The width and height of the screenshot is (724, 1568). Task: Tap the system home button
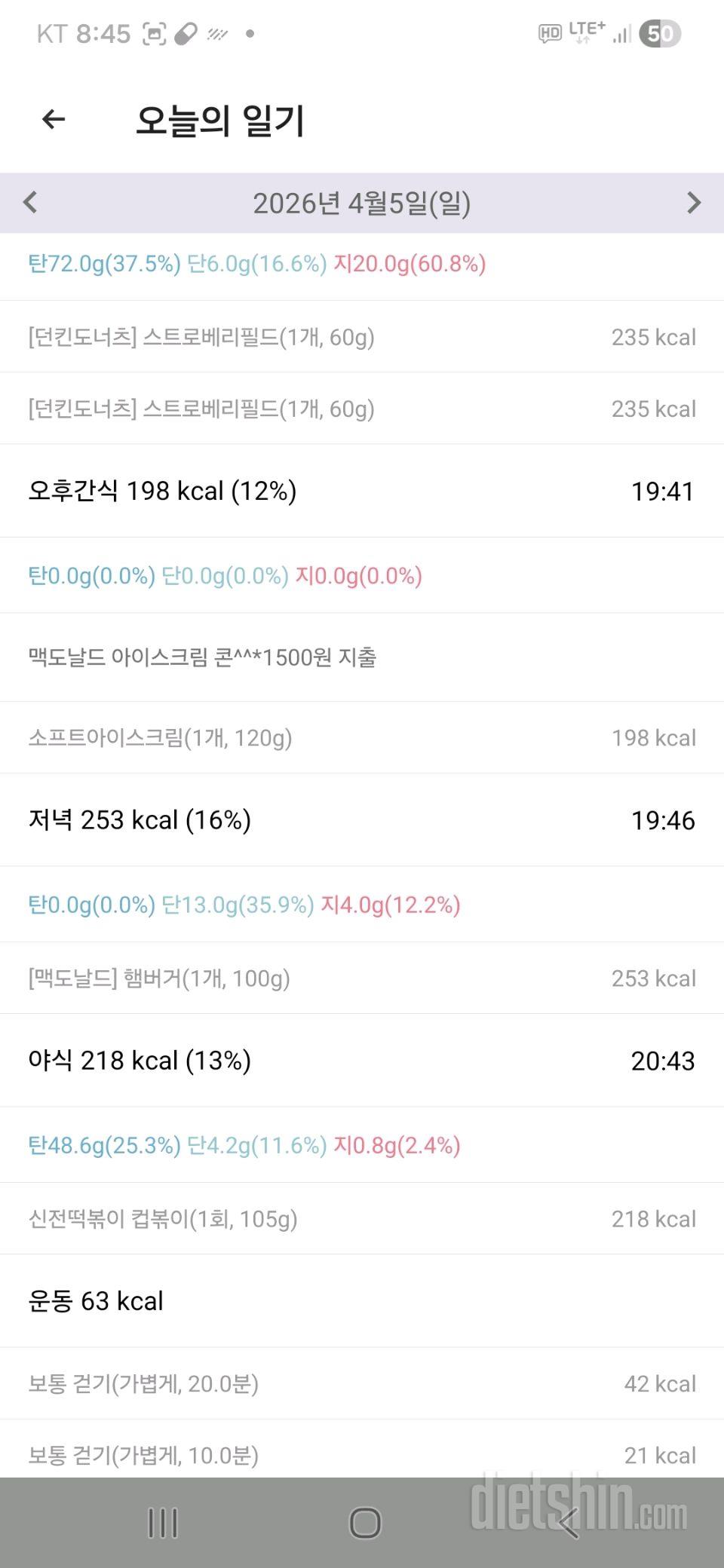click(365, 1522)
